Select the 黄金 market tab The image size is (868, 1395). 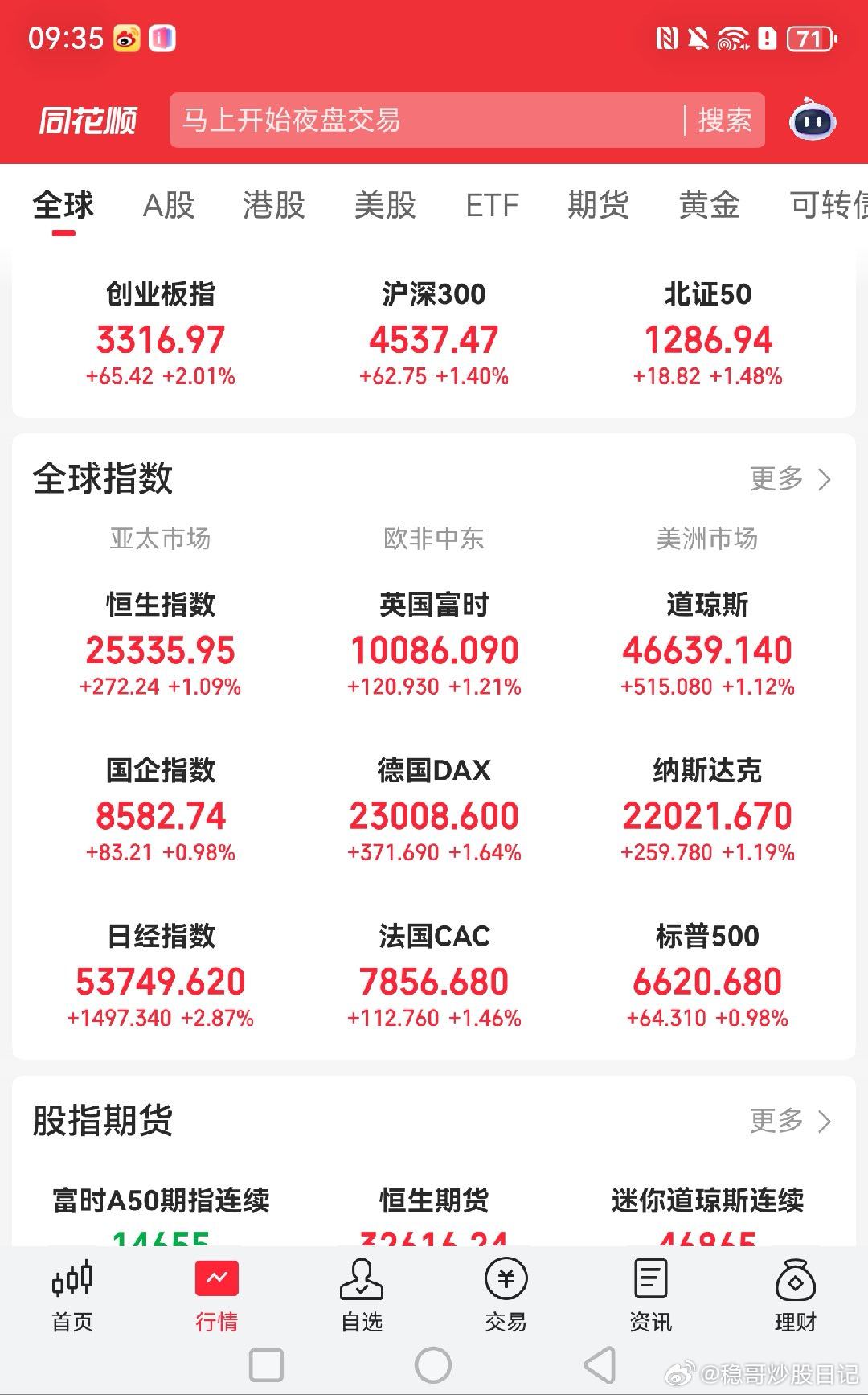709,207
